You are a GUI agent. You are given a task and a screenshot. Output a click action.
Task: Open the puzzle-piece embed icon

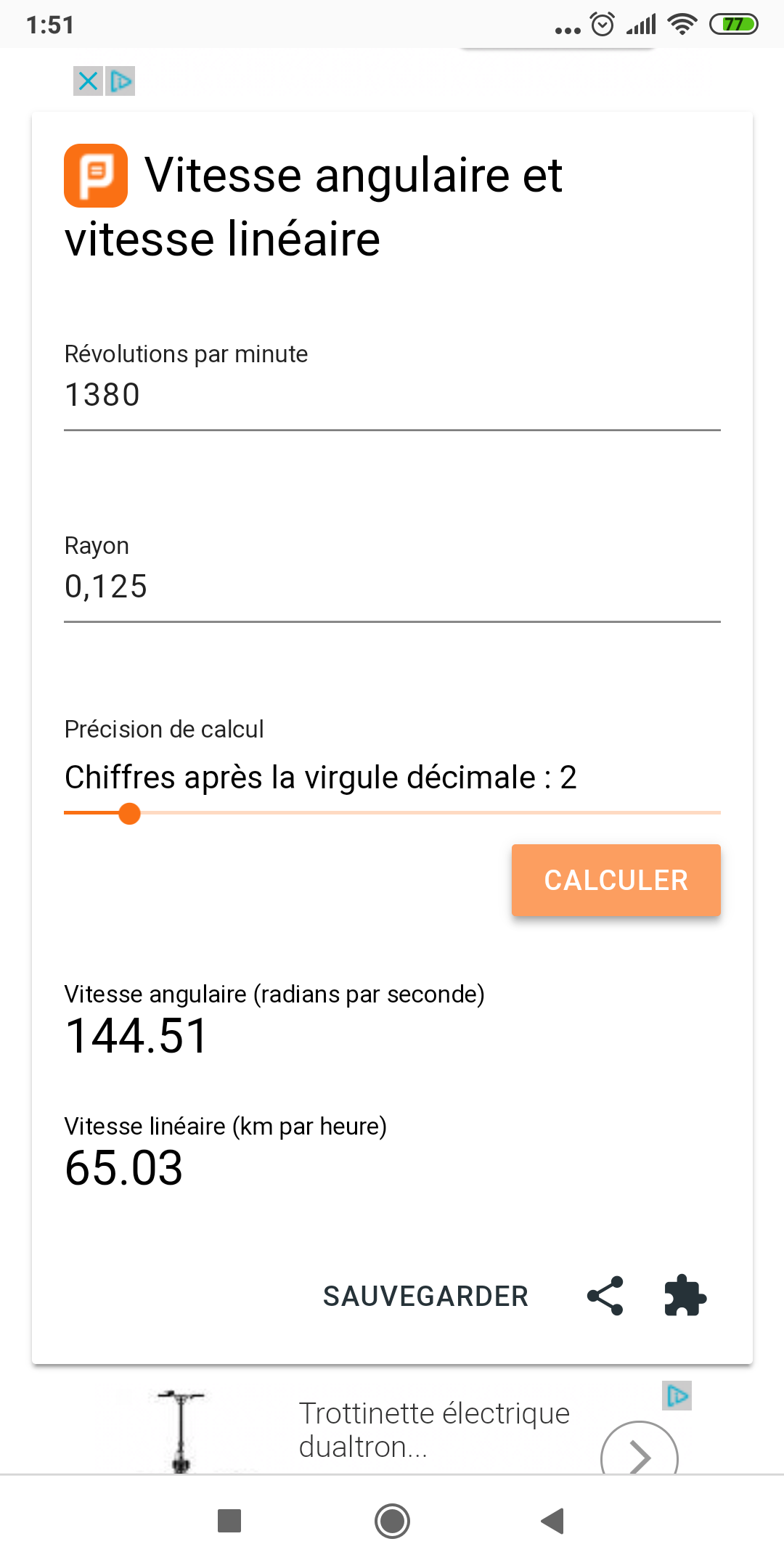[x=685, y=1296]
